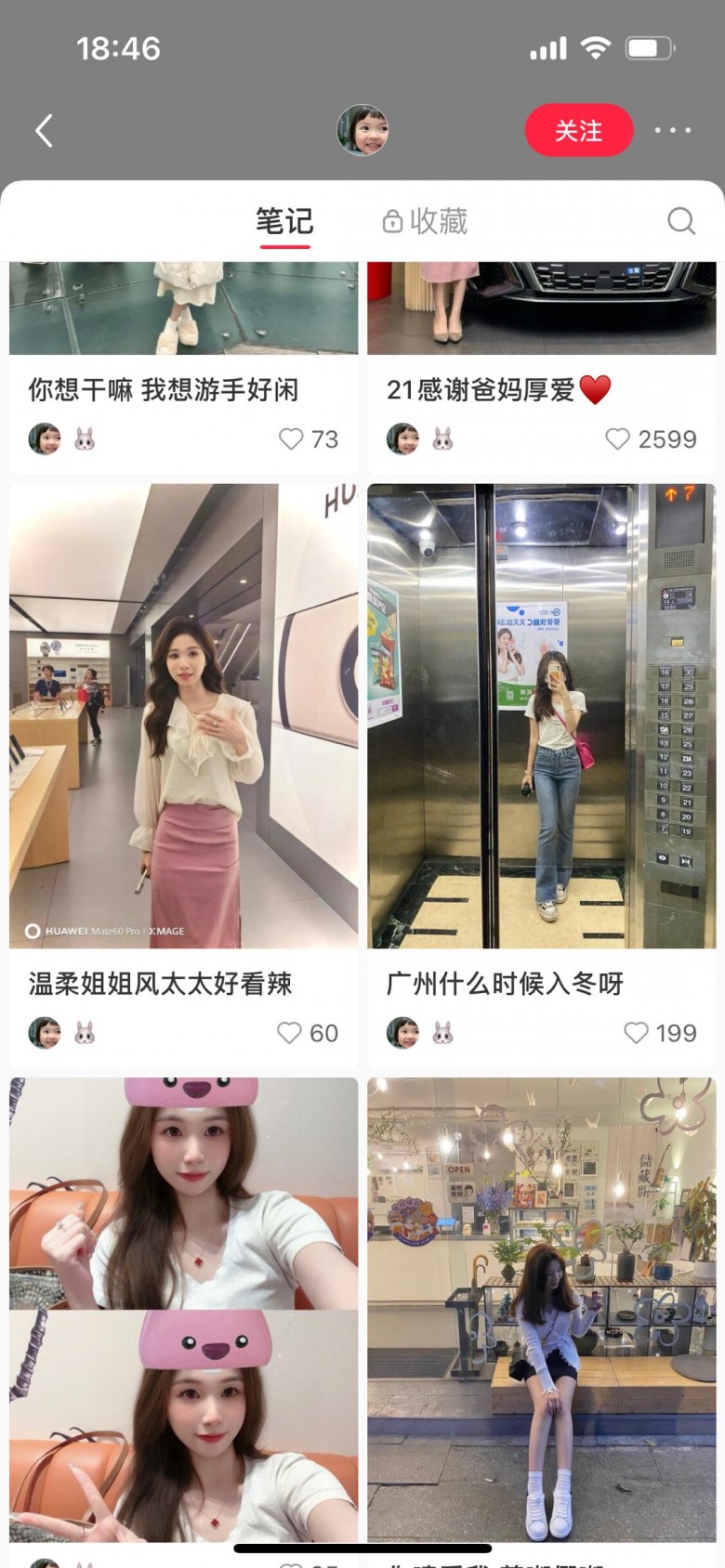The image size is (725, 1568).
Task: Open the note 广州什么时候入冬呀
Action: point(541,715)
